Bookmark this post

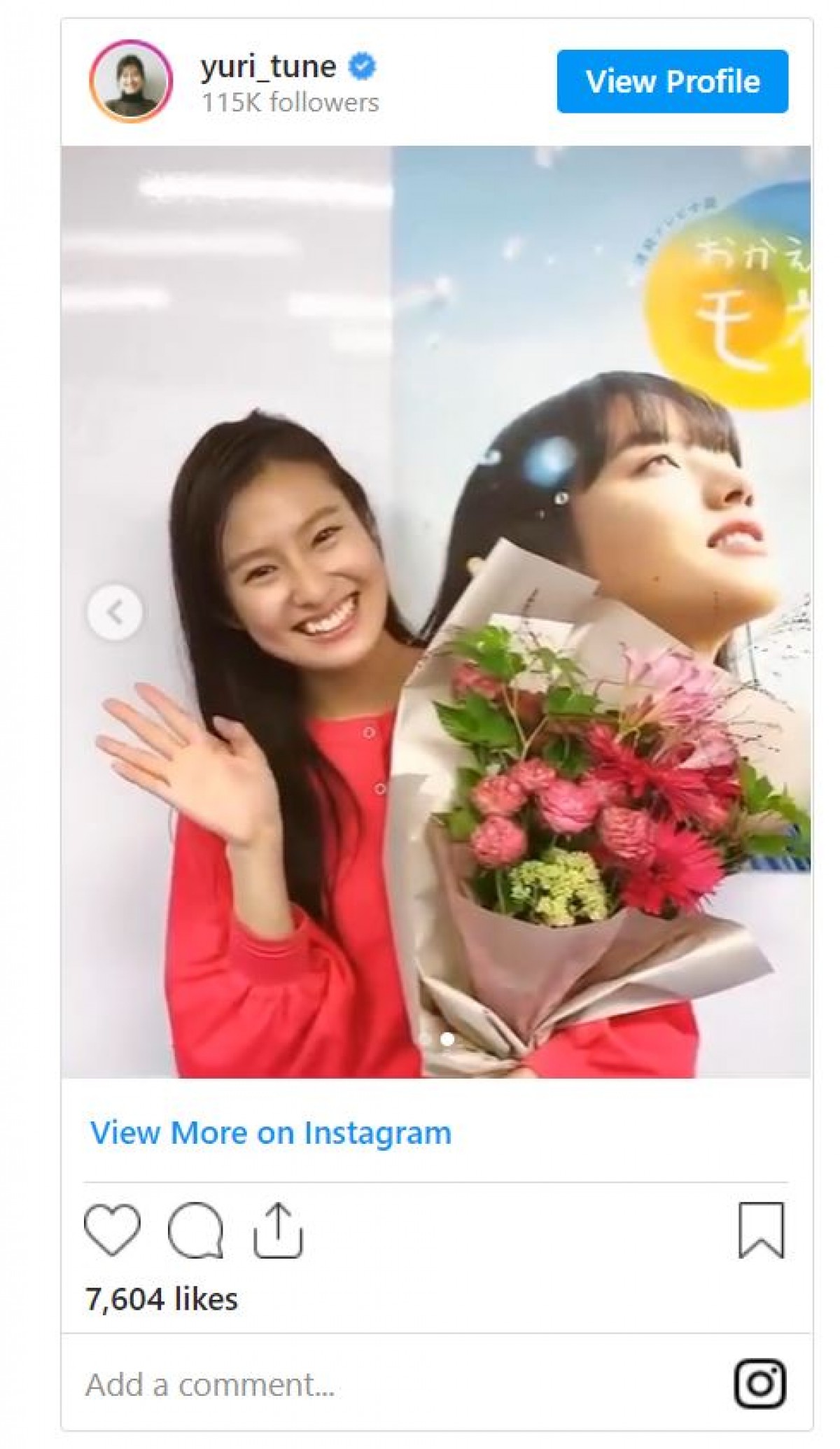pyautogui.click(x=761, y=1230)
